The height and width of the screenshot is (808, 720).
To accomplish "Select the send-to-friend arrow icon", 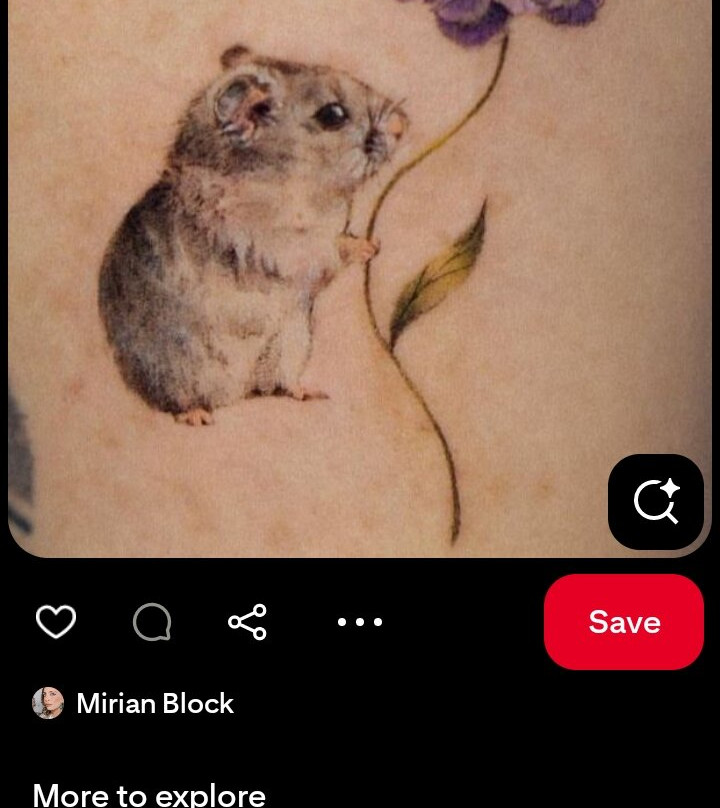I will coord(246,621).
